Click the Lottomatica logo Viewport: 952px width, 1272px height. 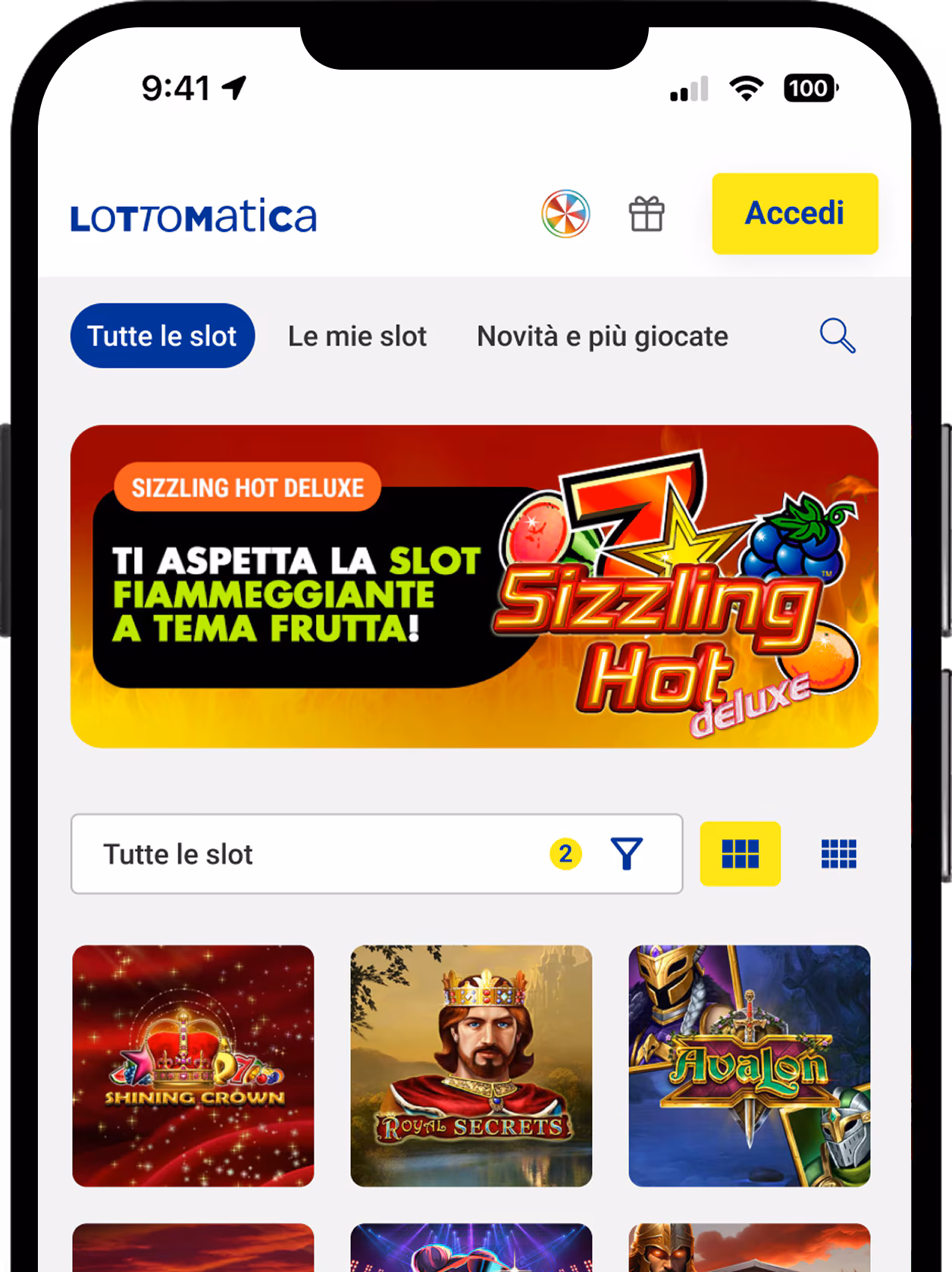[x=194, y=215]
